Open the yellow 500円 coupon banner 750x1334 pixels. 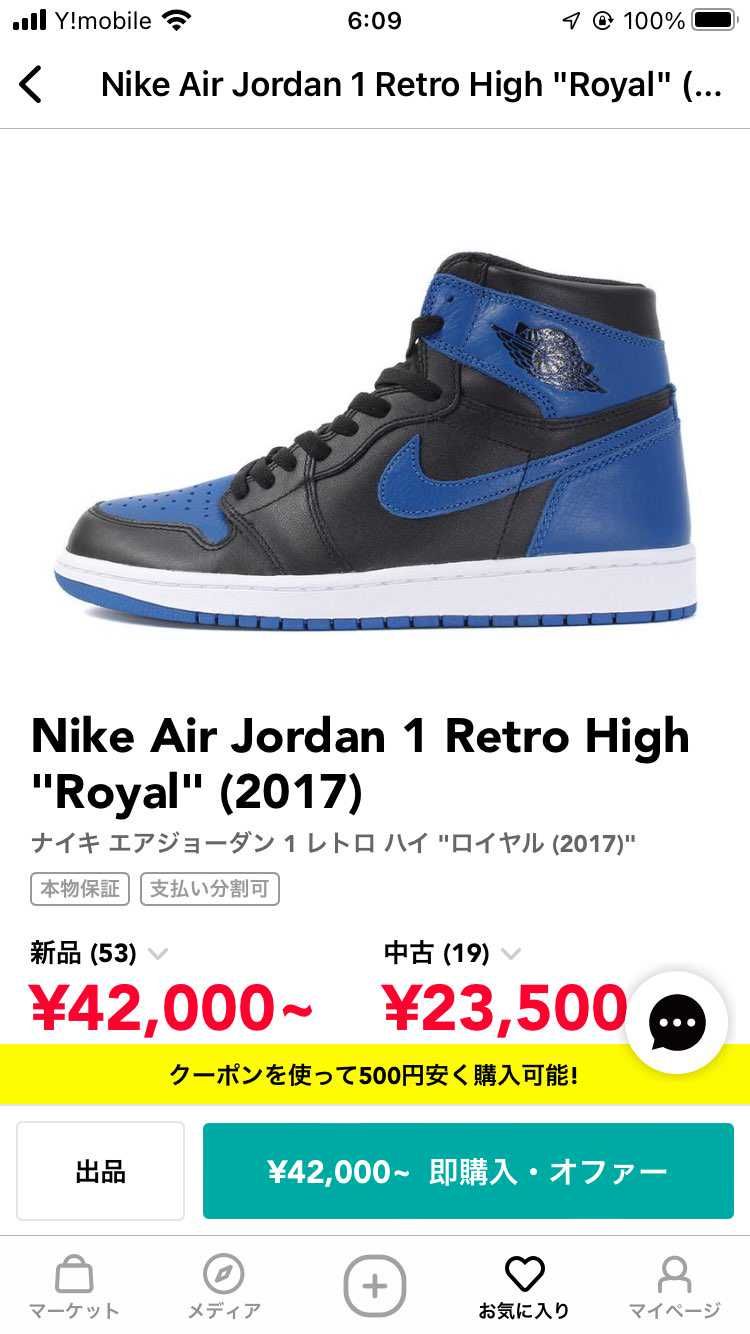click(x=374, y=1075)
